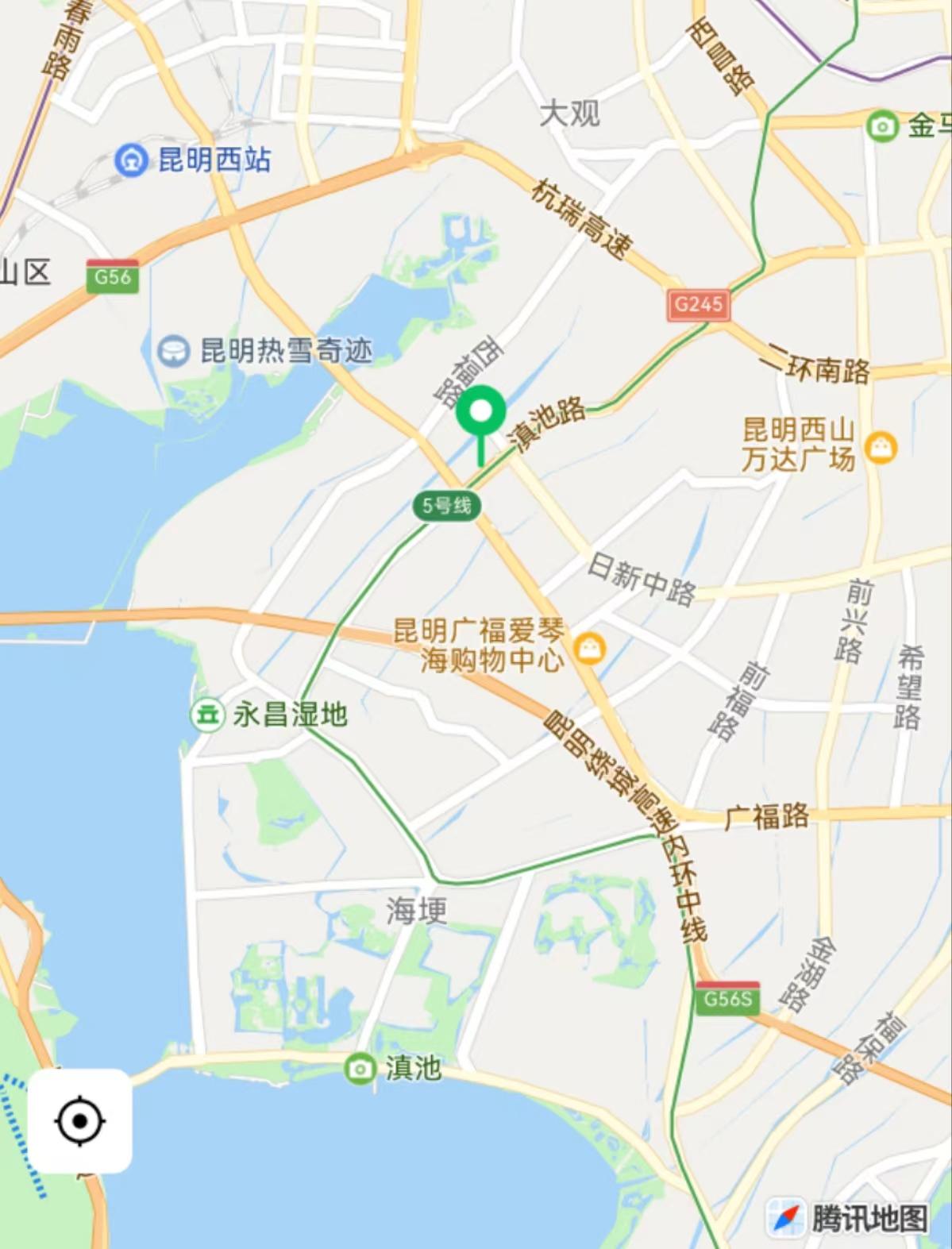Select 昆明西山万达广场 marker
Screen dimensions: 952x1249
click(x=881, y=448)
